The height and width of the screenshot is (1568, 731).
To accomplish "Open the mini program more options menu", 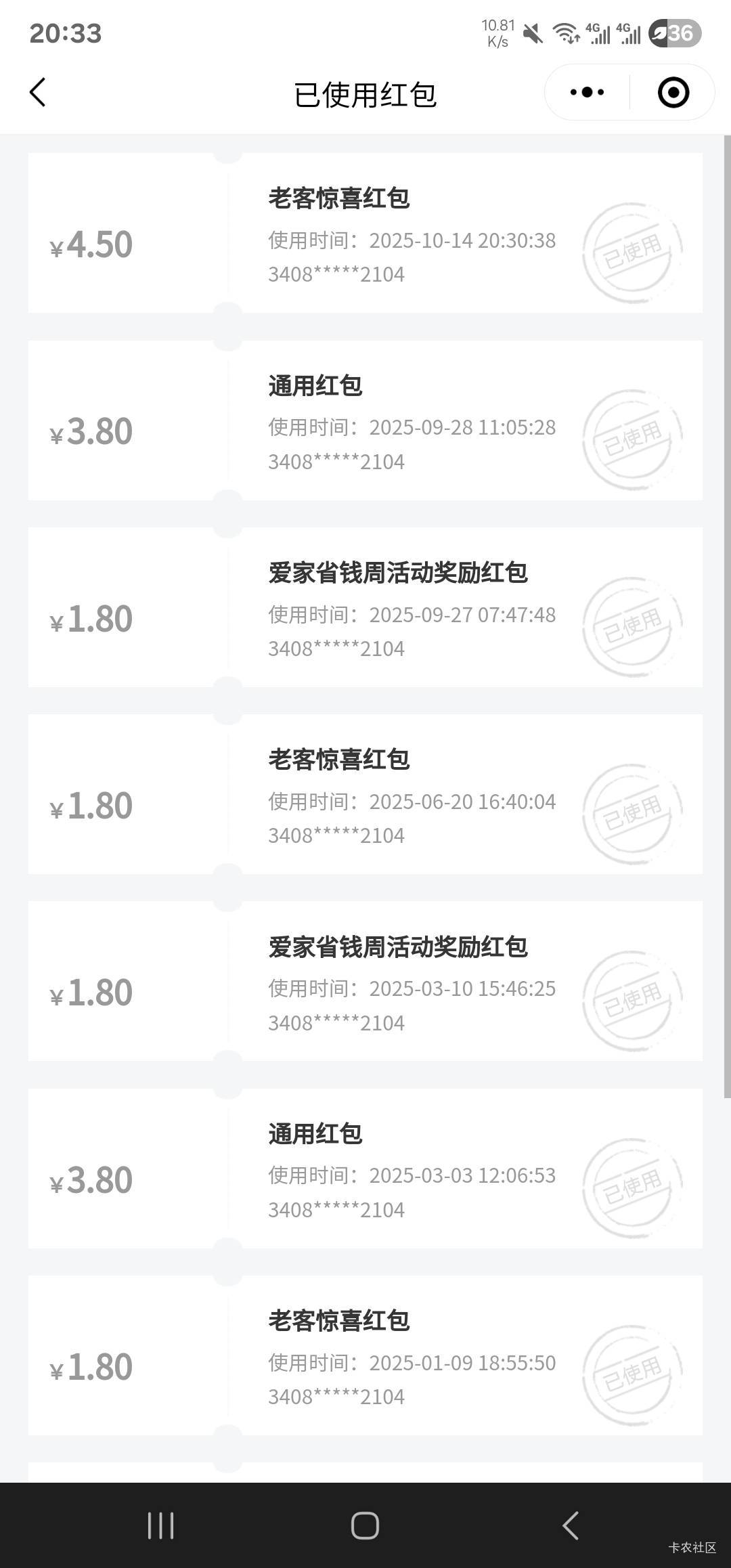I will [587, 92].
